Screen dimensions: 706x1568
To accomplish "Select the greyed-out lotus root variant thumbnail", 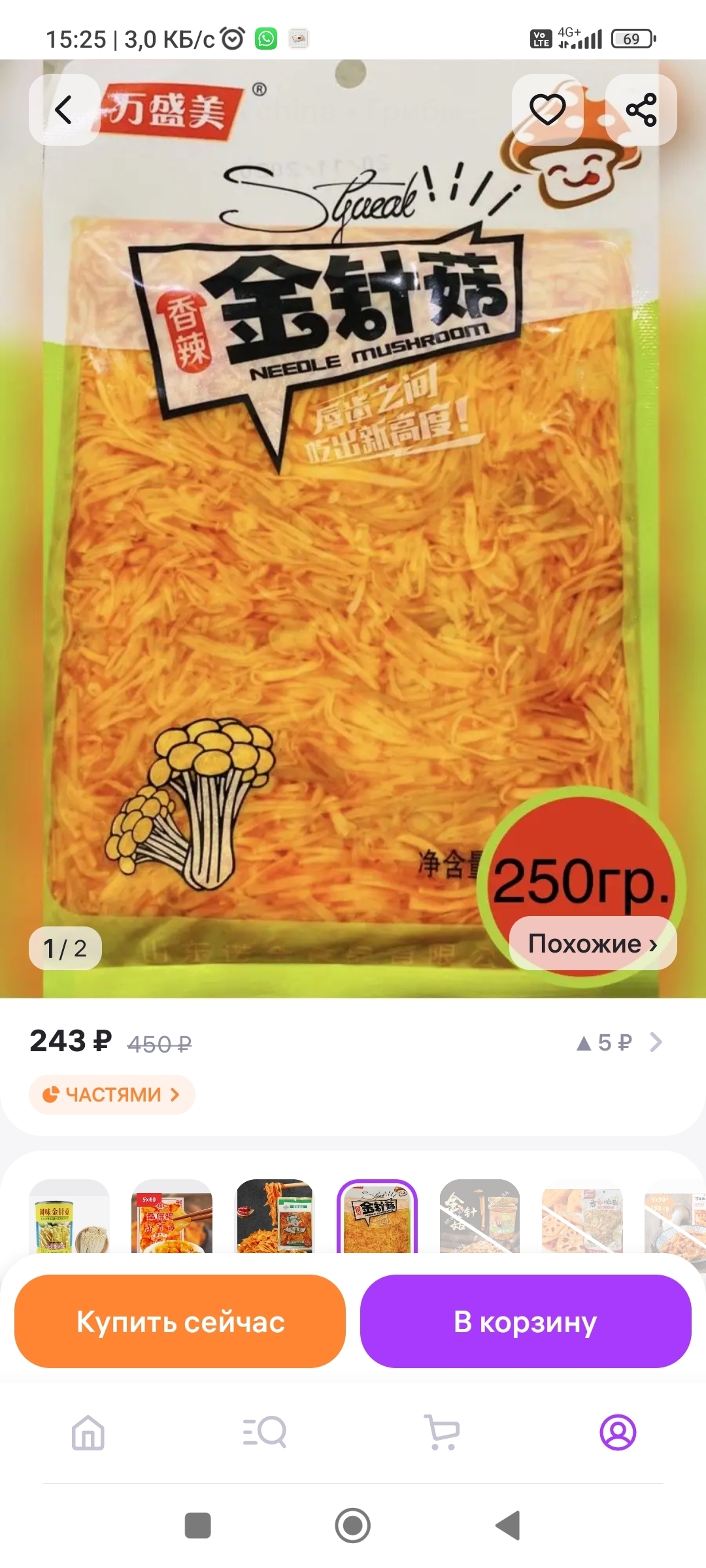I will tap(582, 1217).
